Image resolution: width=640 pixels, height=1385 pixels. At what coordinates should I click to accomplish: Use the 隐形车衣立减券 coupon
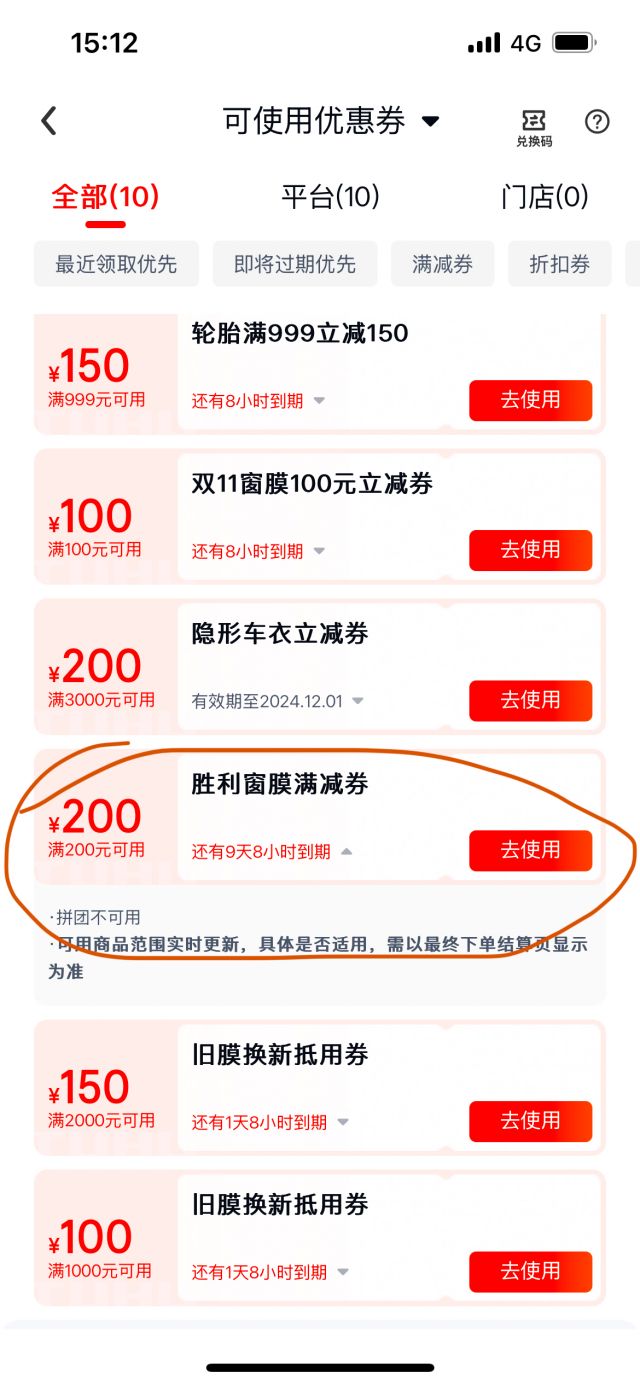[530, 701]
